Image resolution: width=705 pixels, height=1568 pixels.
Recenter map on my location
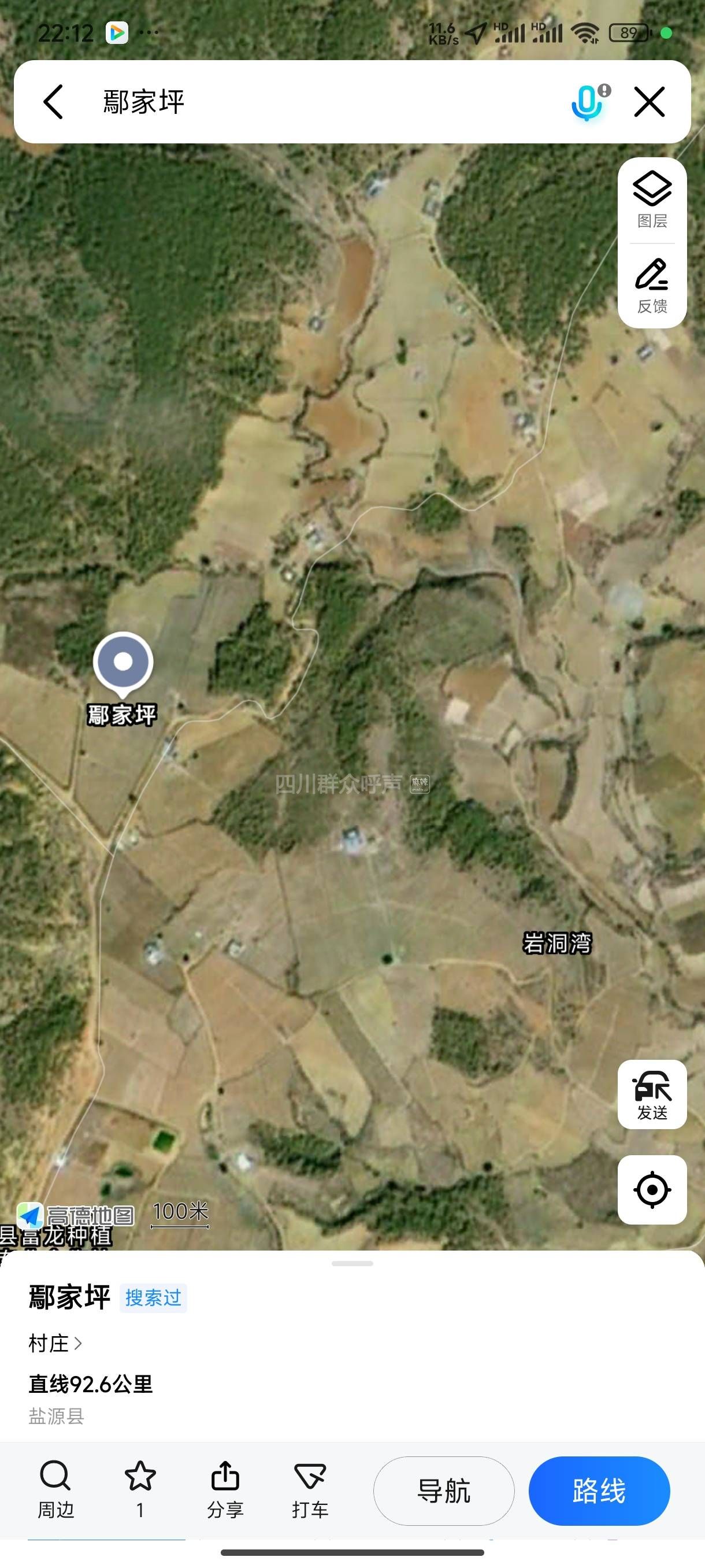[651, 1189]
